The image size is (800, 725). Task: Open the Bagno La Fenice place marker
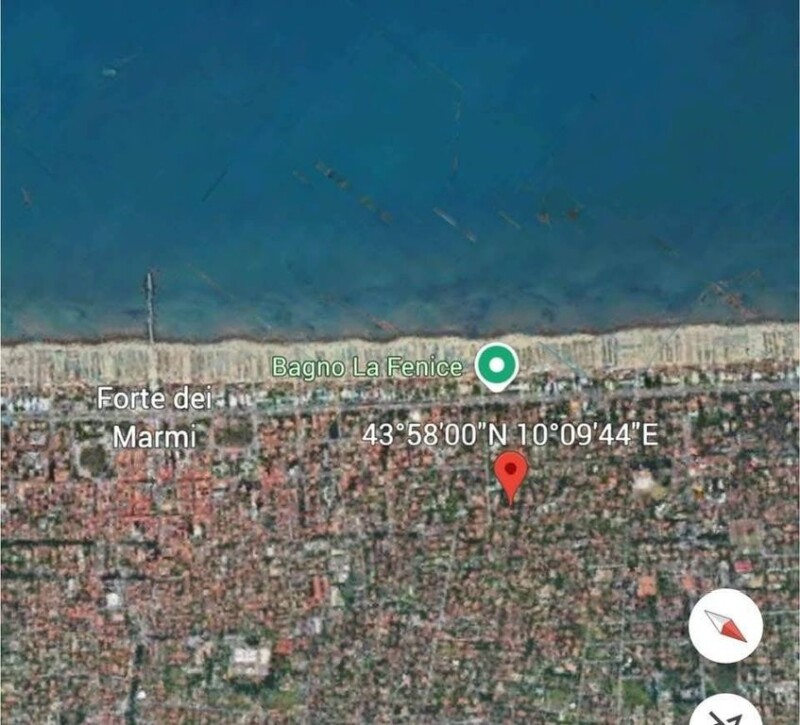494,365
